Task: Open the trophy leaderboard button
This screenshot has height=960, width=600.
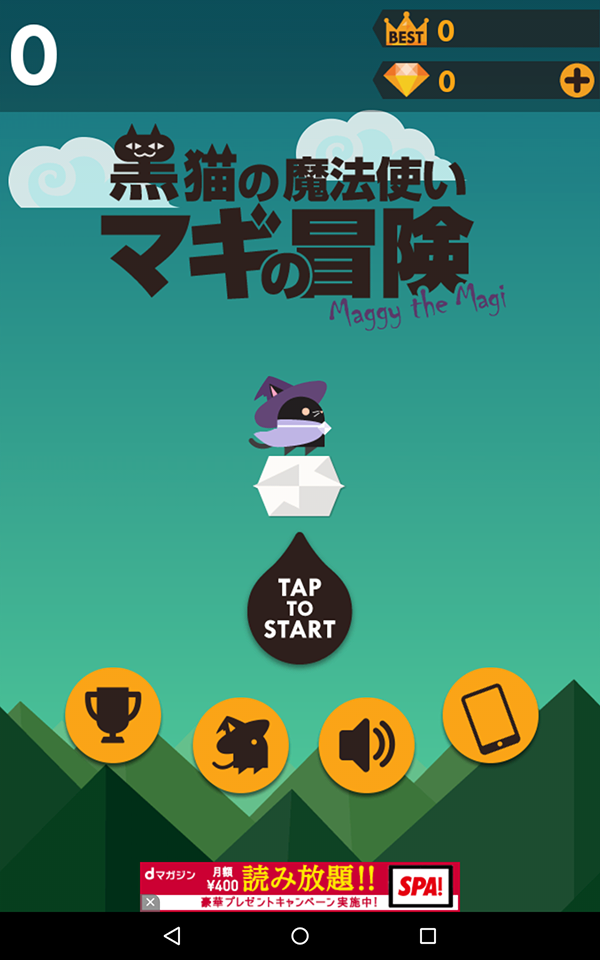Action: (113, 715)
